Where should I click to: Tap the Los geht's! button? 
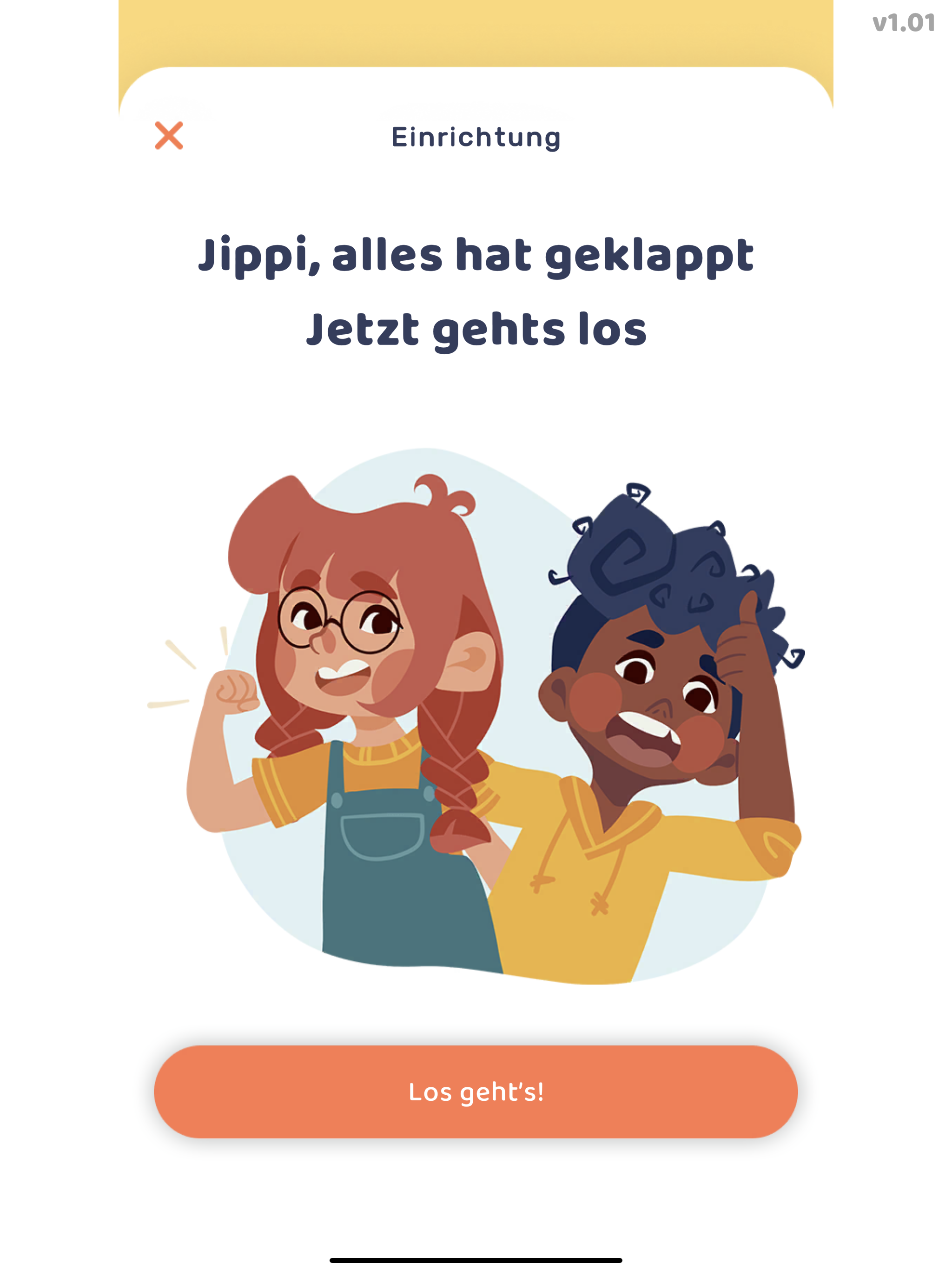(476, 1091)
